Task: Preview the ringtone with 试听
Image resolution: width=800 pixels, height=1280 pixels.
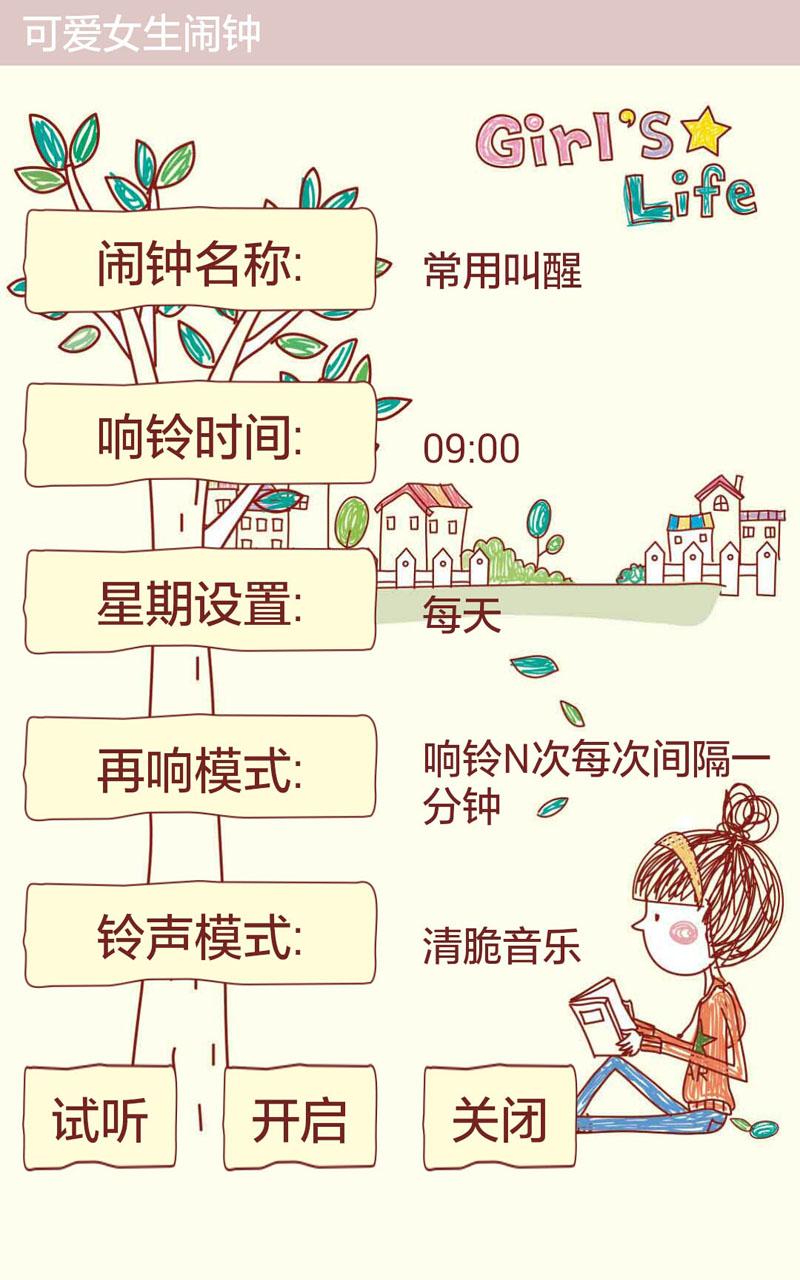Action: [100, 1118]
